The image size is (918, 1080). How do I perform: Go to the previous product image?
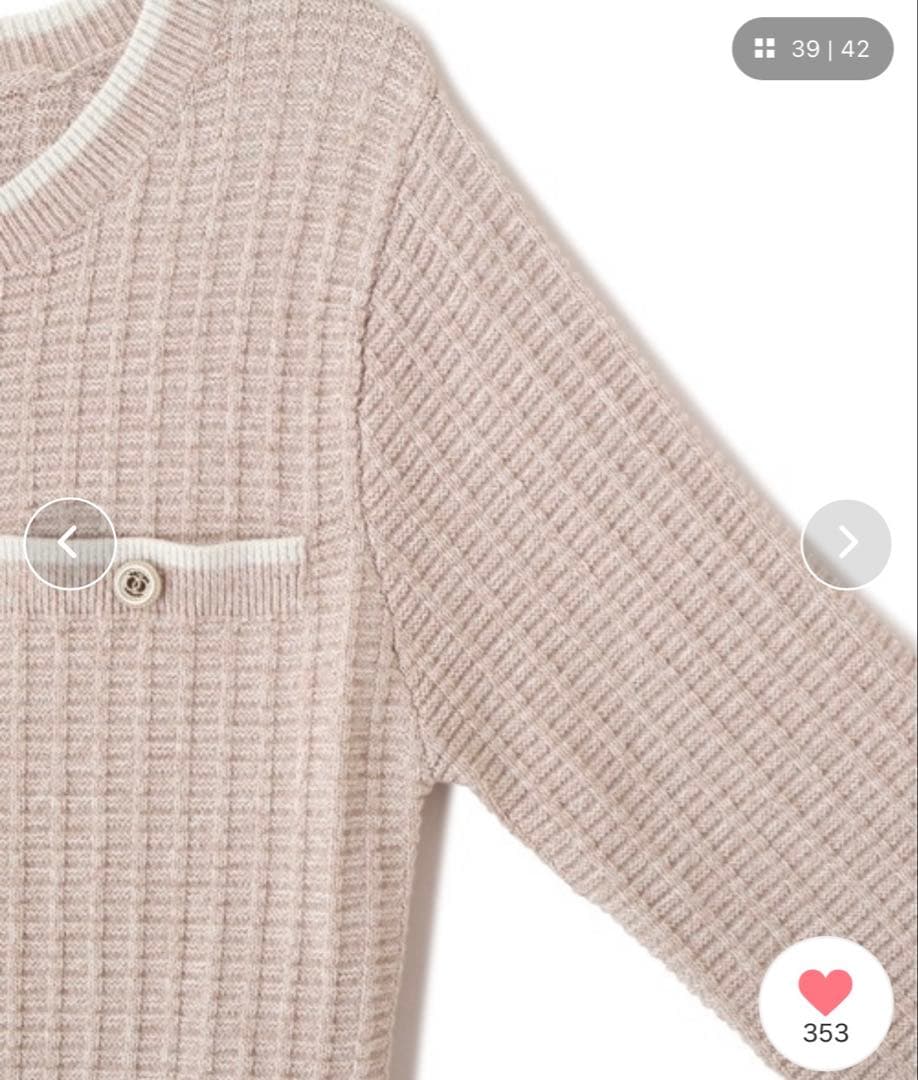69,543
